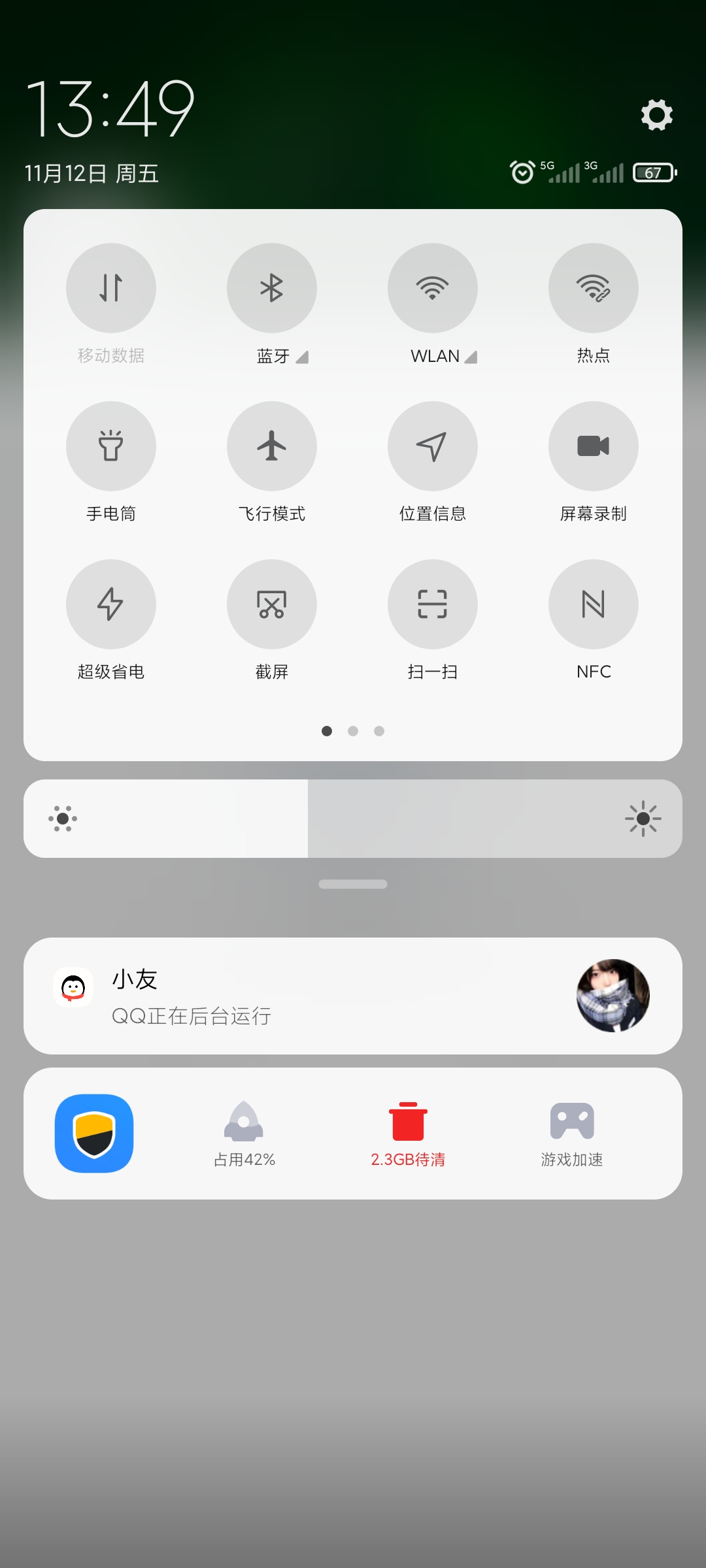Image resolution: width=706 pixels, height=1568 pixels.
Task: Clean 2.3GB待清 junk files
Action: [x=408, y=1134]
